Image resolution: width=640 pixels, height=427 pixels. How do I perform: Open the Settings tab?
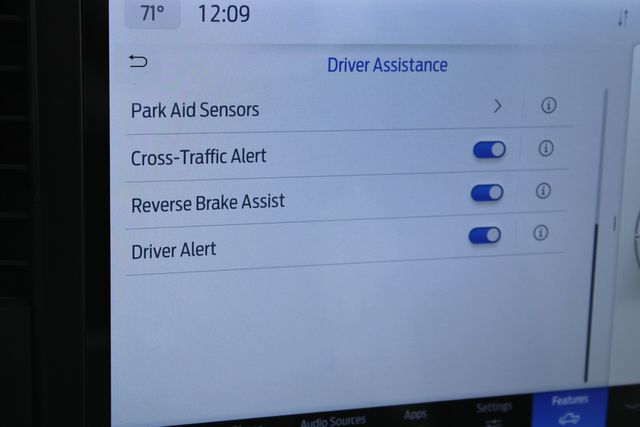(494, 410)
